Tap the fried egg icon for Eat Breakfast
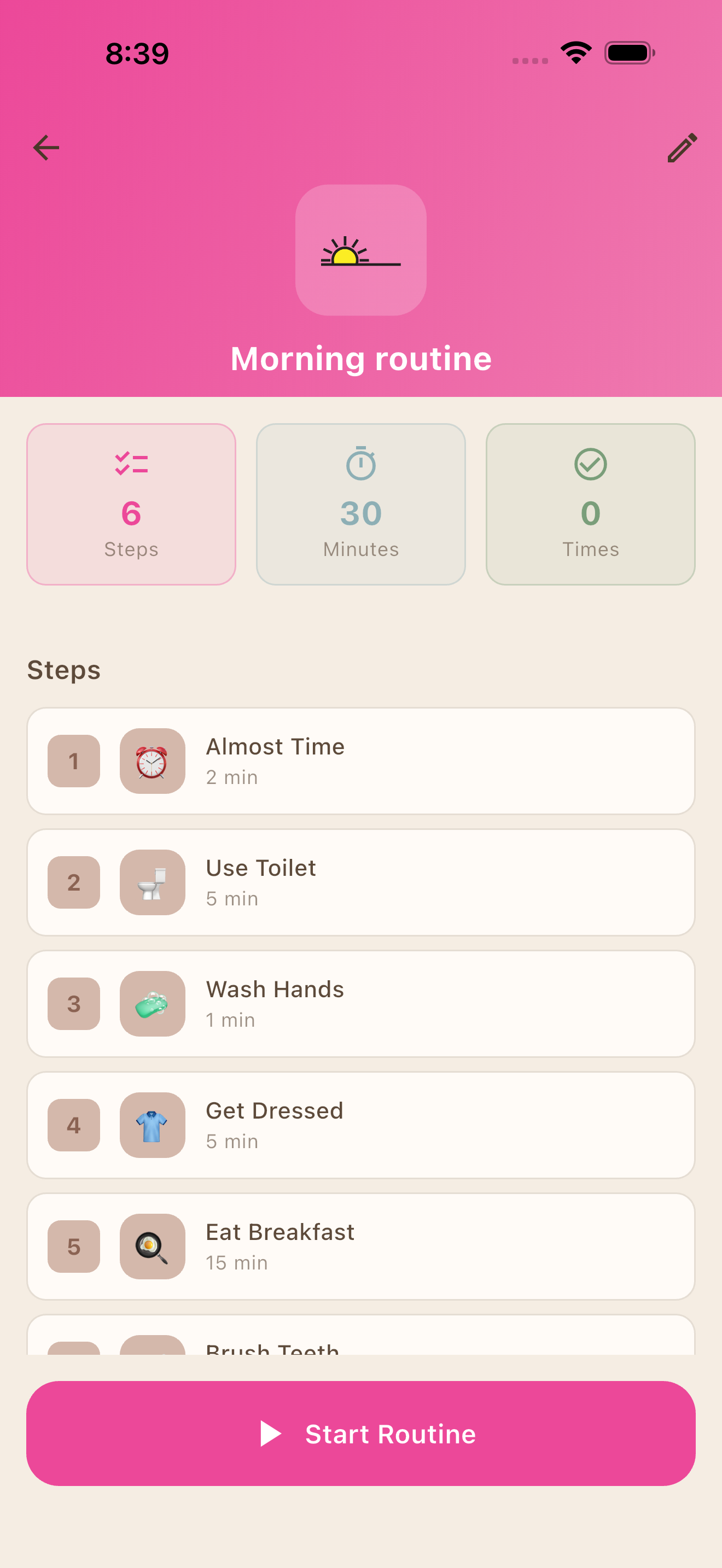722x1568 pixels. [x=152, y=1247]
